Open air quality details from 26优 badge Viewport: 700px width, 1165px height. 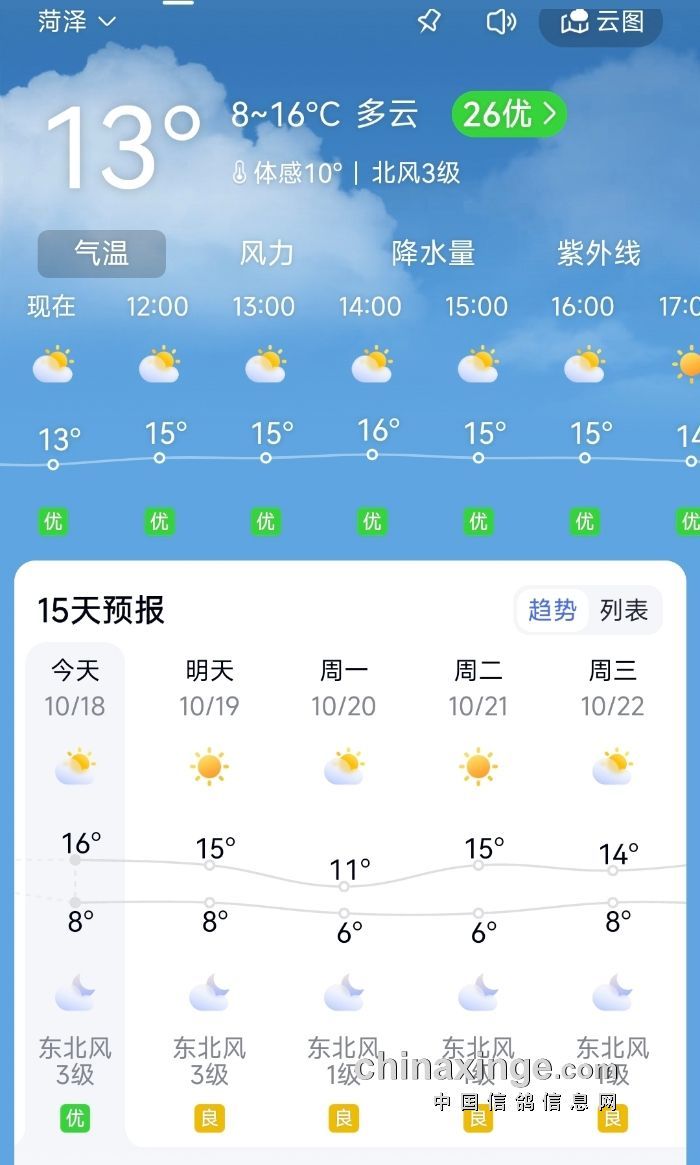(x=509, y=114)
